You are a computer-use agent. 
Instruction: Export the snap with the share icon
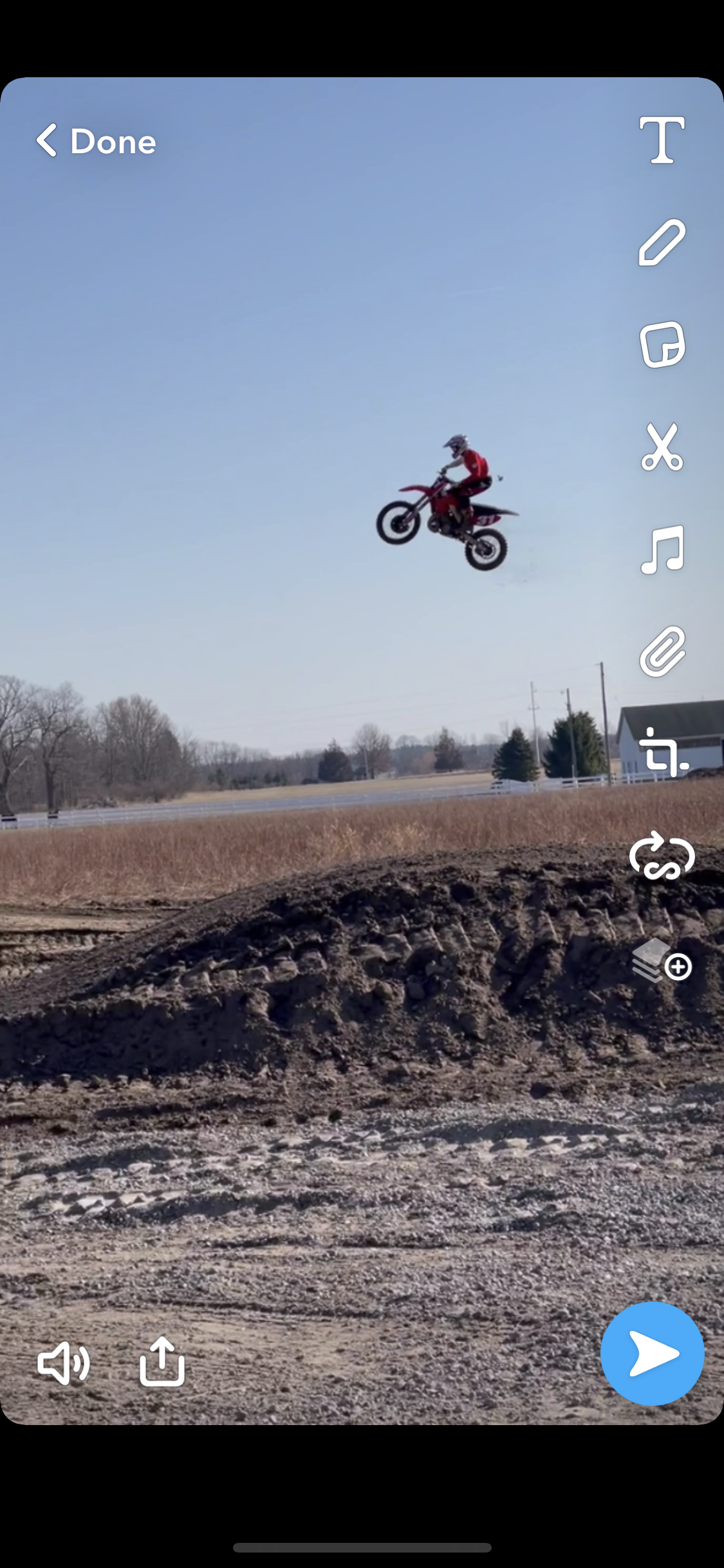click(162, 1361)
